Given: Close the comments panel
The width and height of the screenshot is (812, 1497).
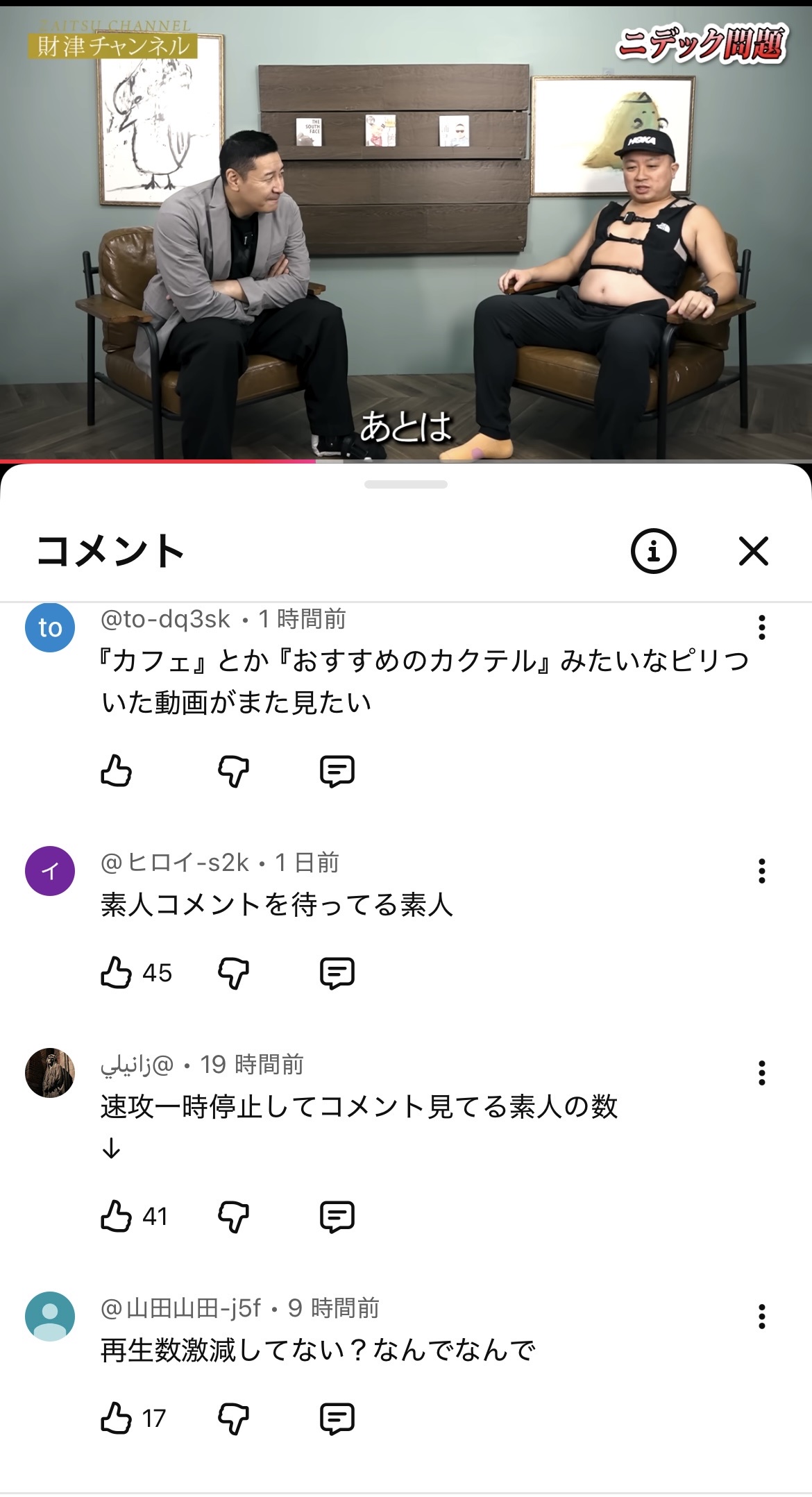Looking at the screenshot, I should pos(753,551).
